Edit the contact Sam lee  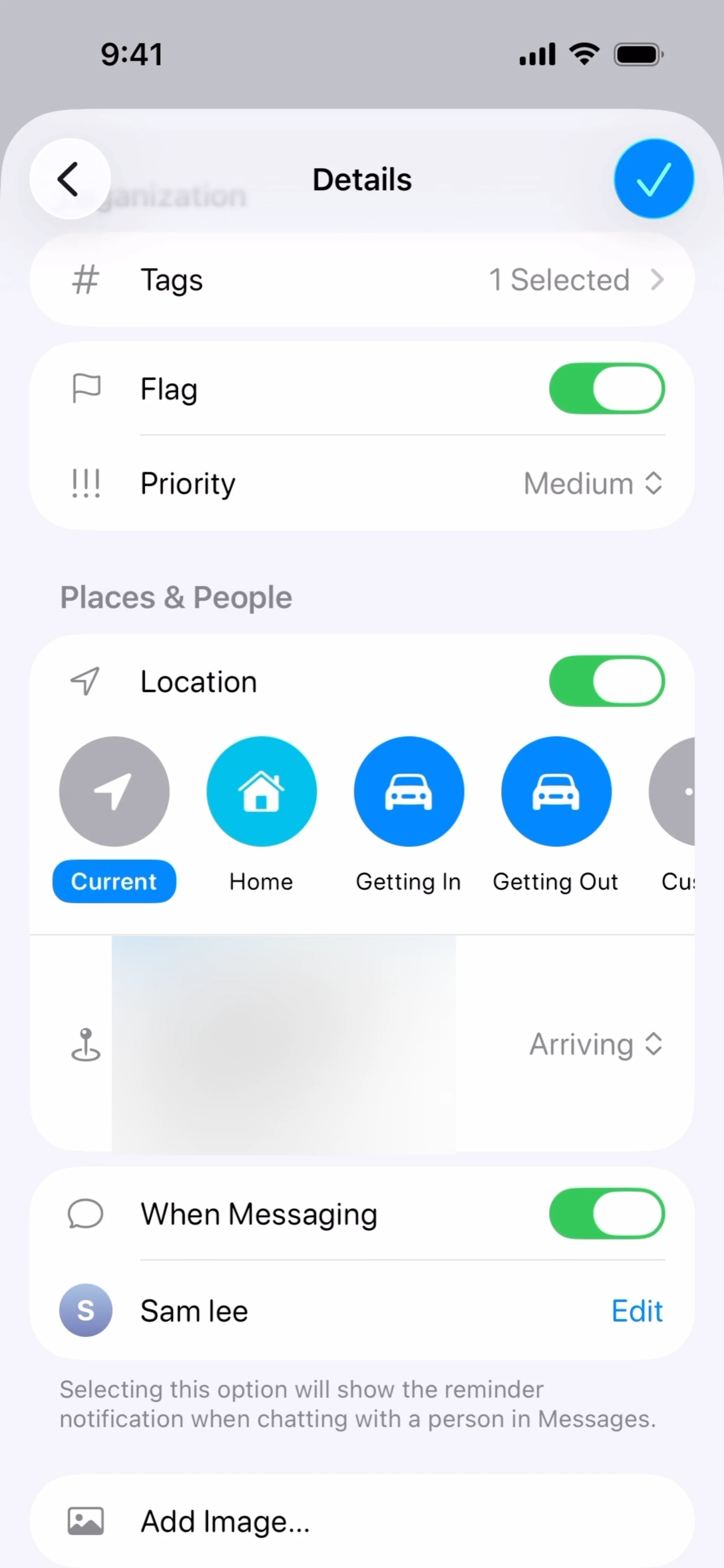[636, 1310]
